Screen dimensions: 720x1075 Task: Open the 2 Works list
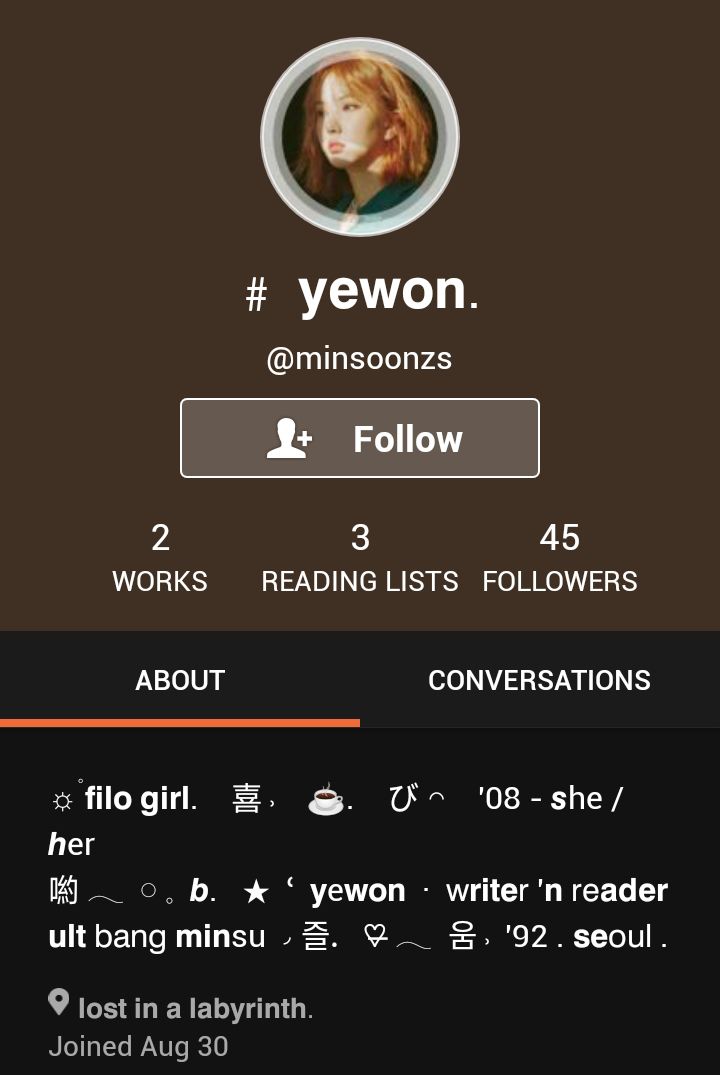[160, 558]
